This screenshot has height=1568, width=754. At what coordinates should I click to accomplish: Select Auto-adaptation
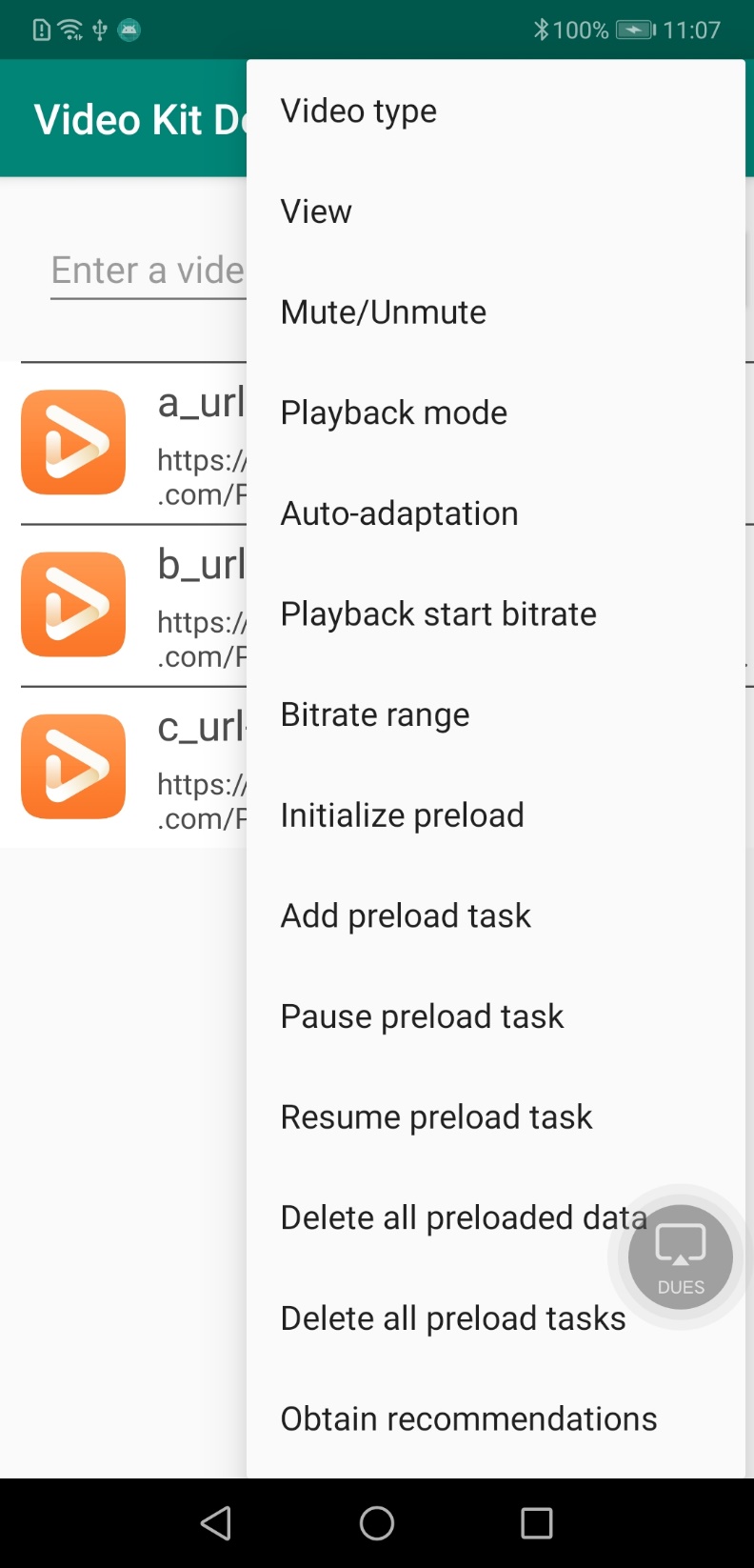[495, 513]
